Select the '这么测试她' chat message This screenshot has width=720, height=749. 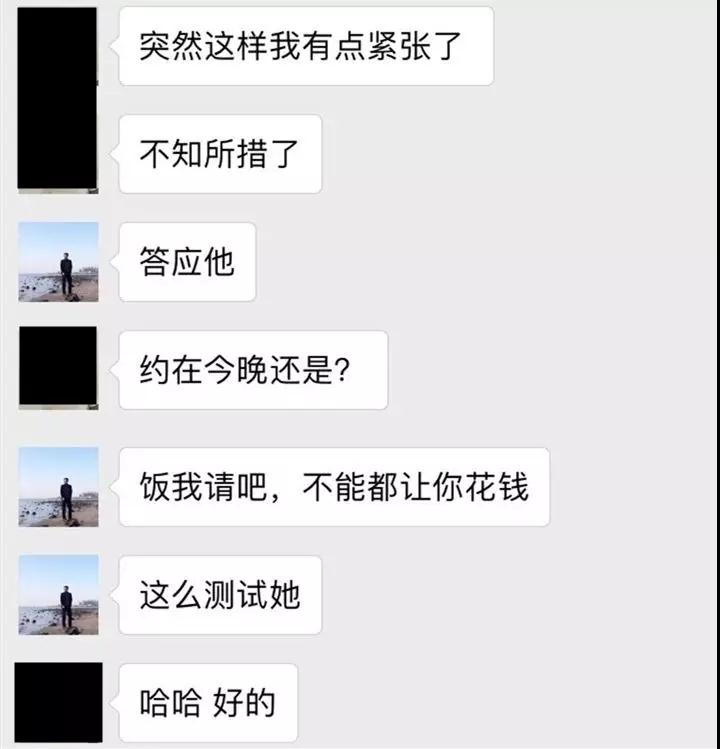(220, 598)
